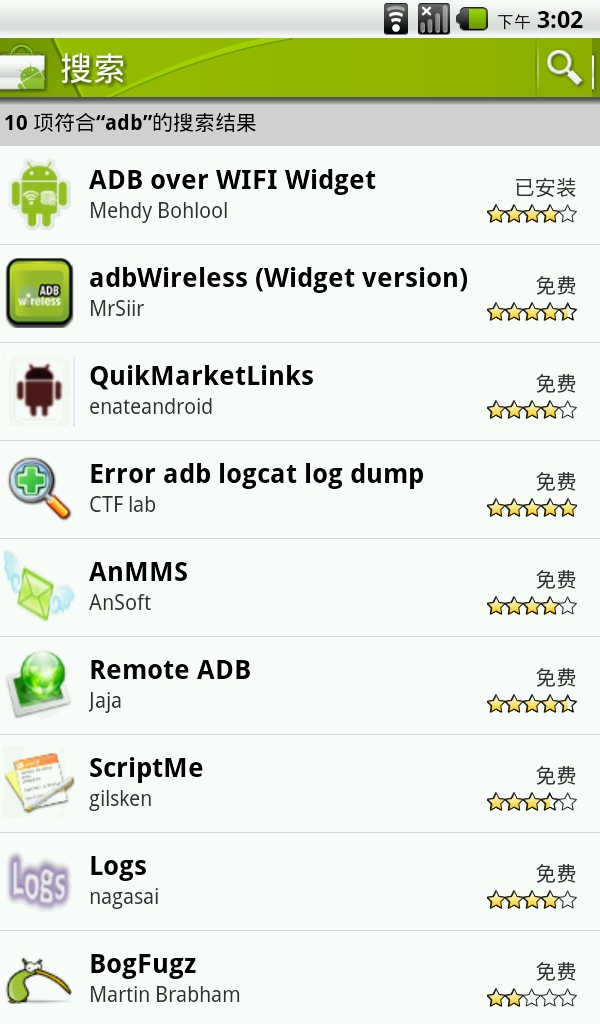Tap the Market bag home icon
Viewport: 600px width, 1024px height.
24,68
